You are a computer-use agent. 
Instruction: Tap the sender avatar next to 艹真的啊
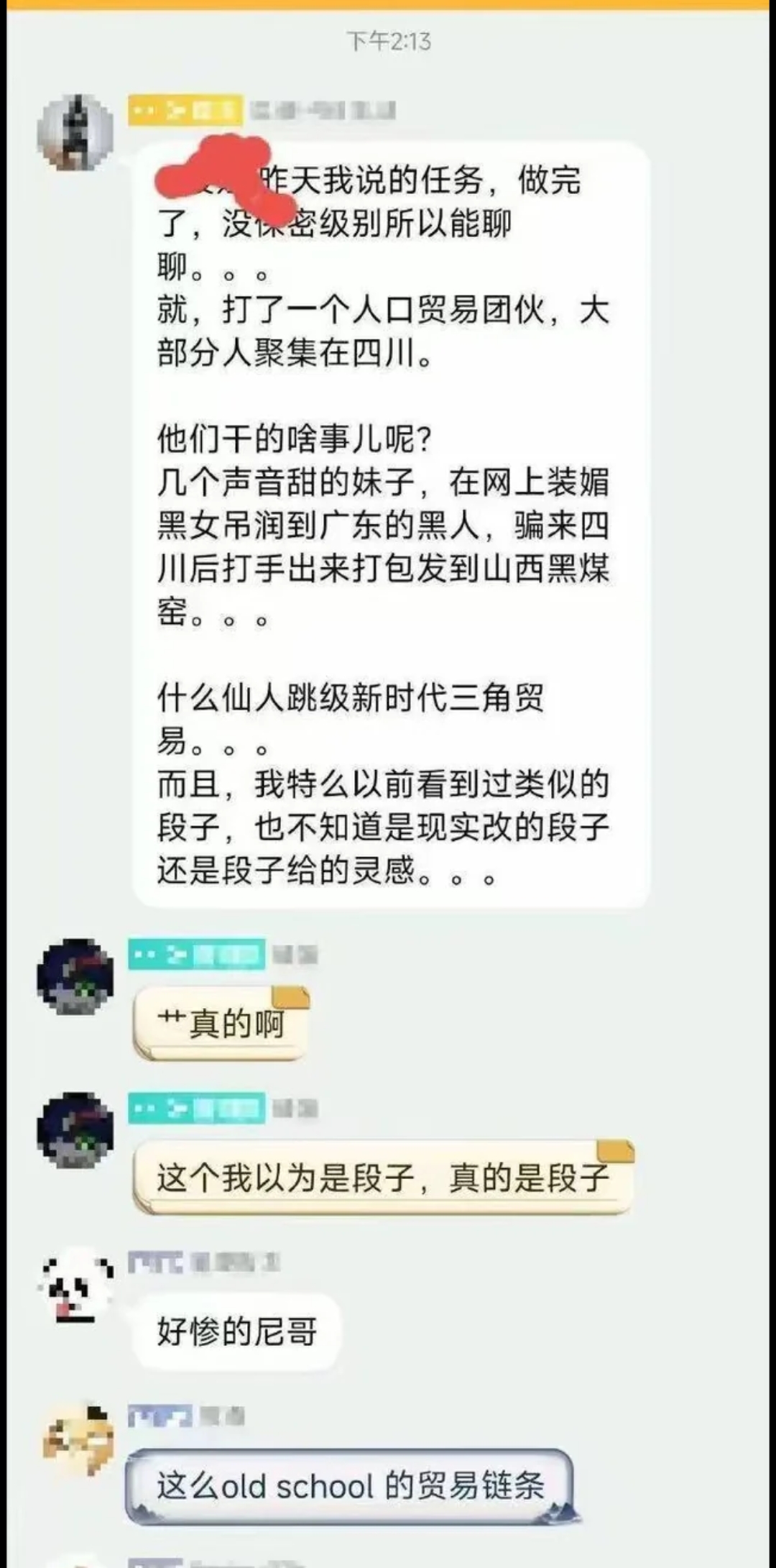[x=75, y=976]
